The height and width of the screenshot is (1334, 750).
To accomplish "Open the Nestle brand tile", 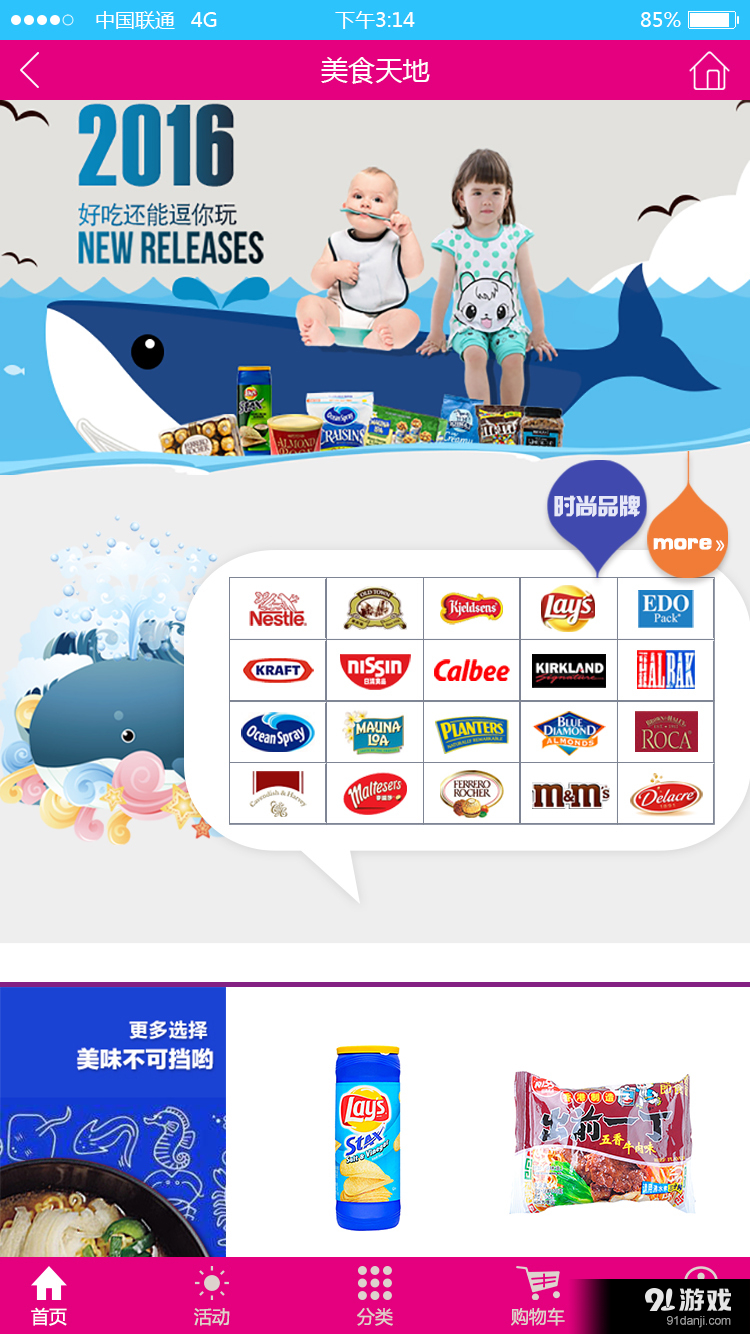I will (278, 608).
